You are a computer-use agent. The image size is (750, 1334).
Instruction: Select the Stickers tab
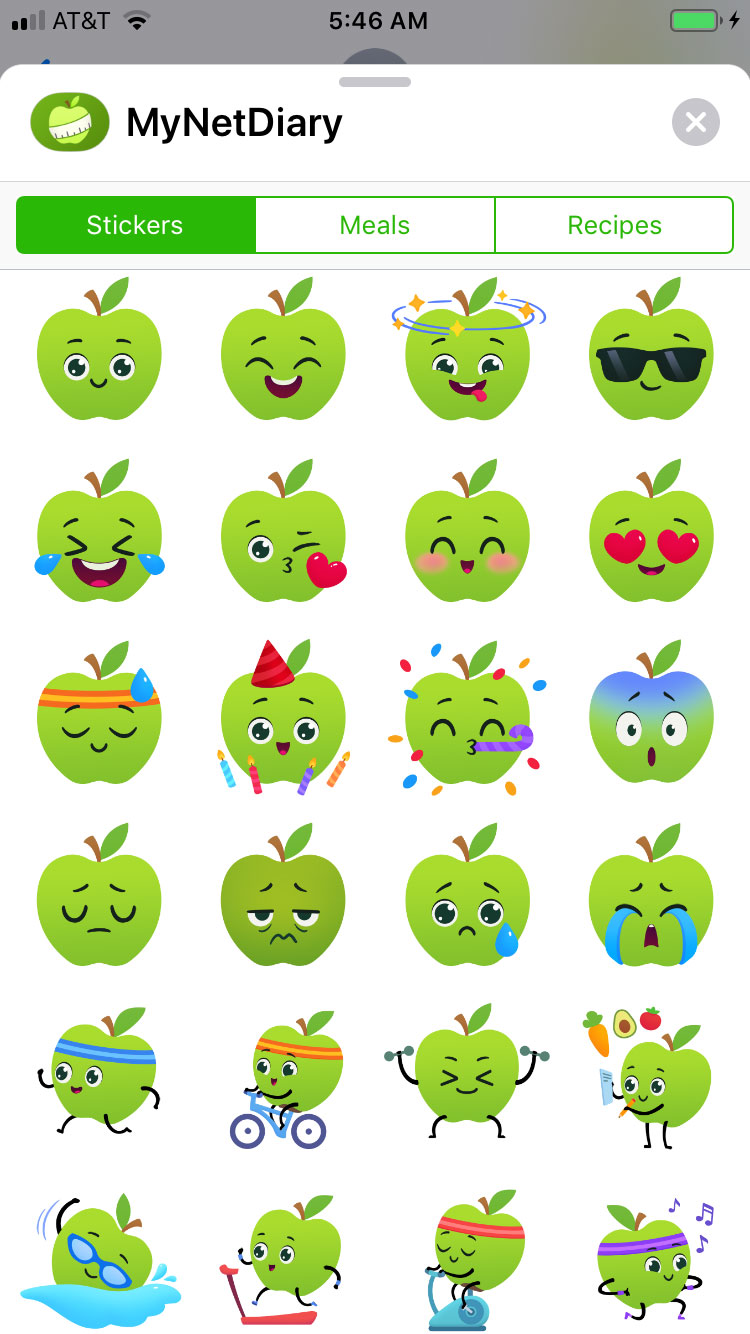pos(135,225)
